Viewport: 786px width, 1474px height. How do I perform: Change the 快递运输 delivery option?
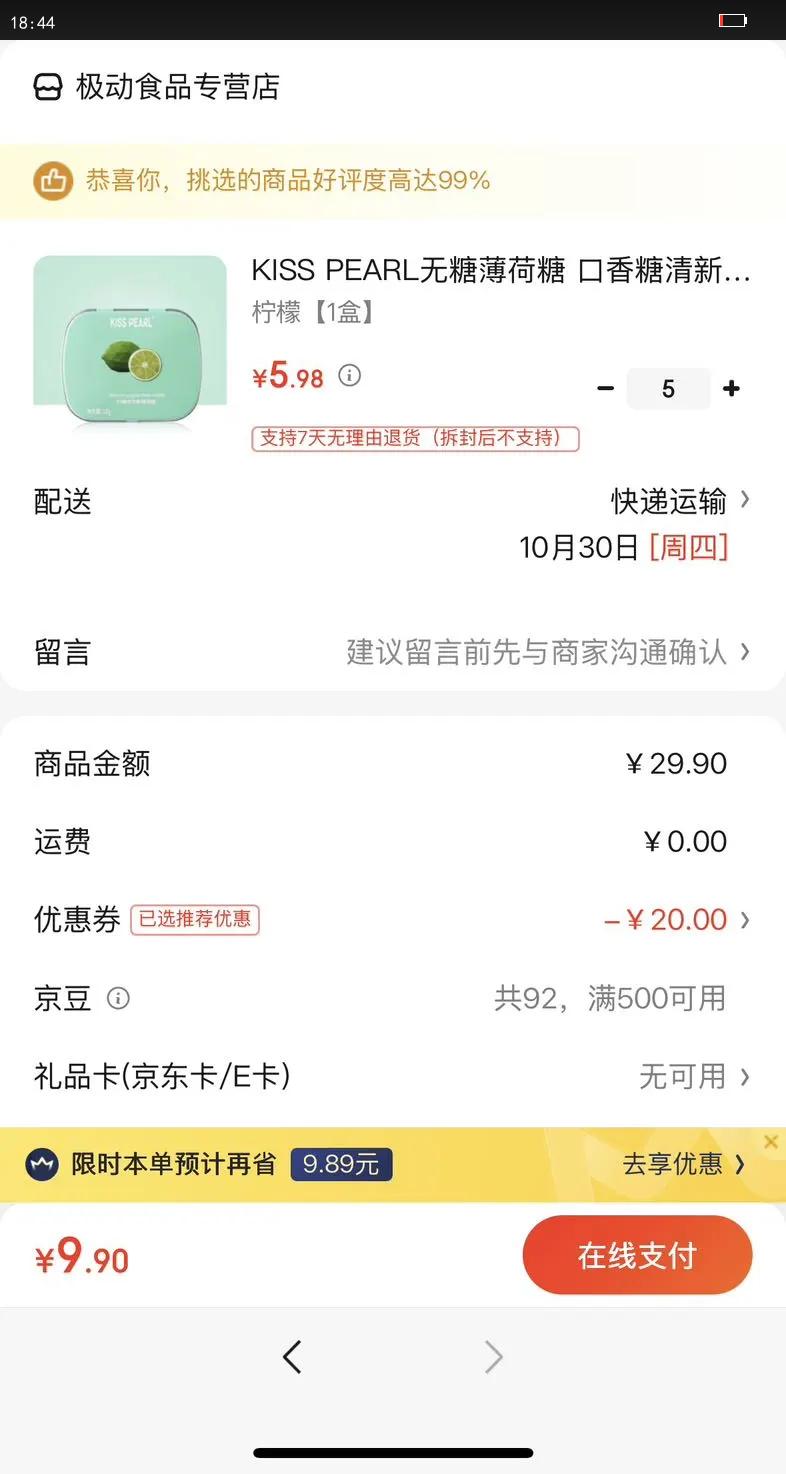(680, 501)
